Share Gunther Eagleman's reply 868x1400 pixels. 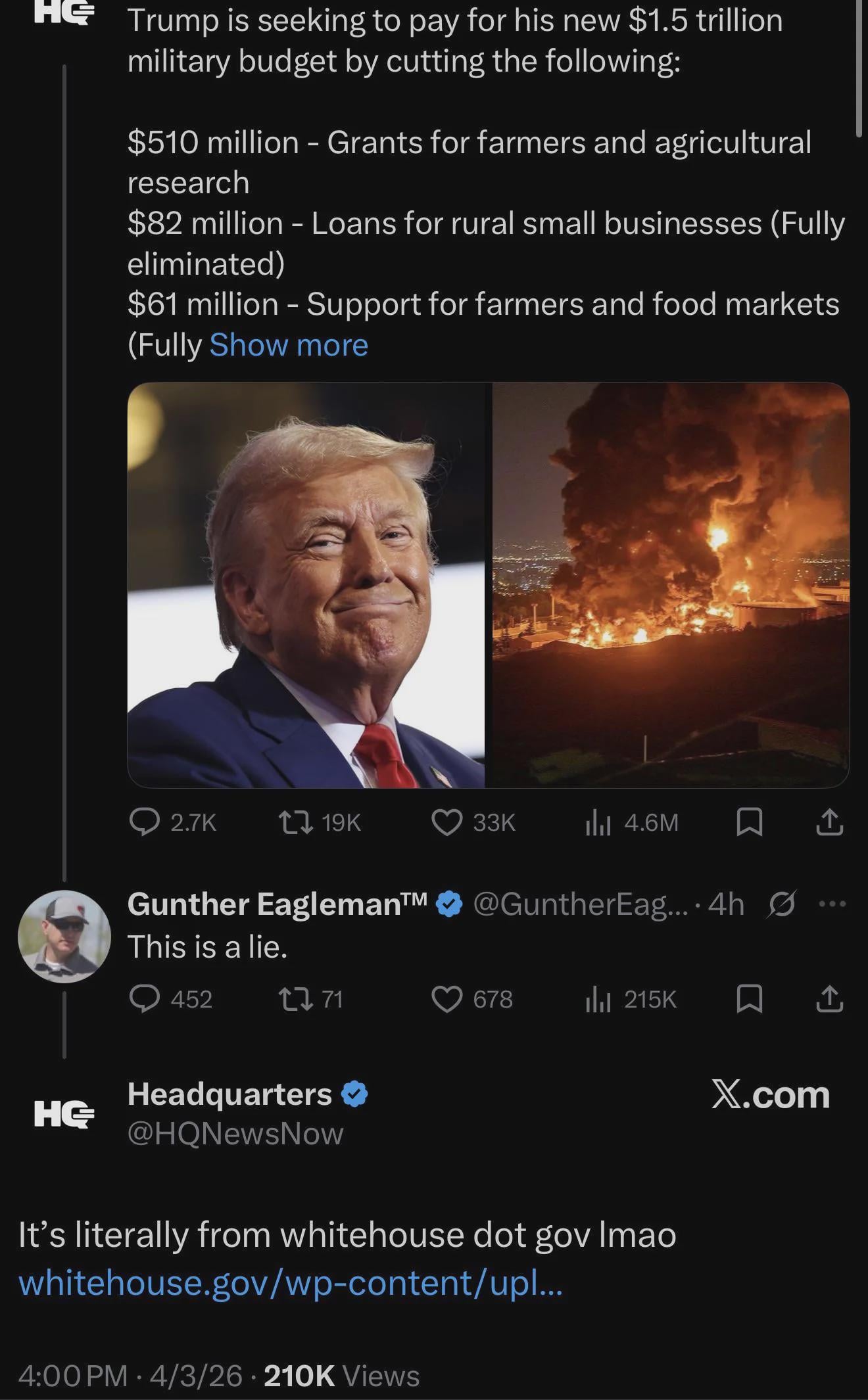coord(829,999)
